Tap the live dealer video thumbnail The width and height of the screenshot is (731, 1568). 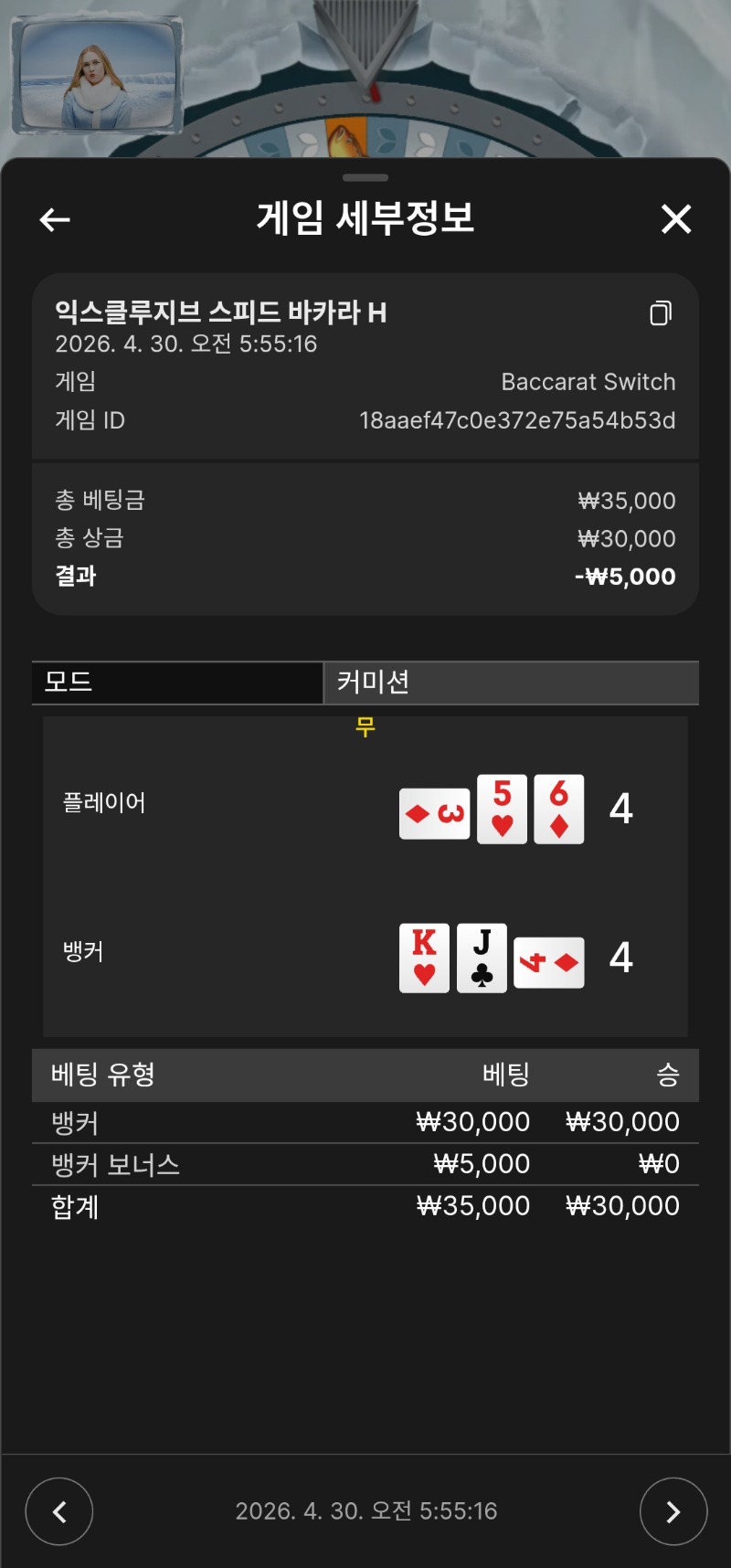[96, 77]
